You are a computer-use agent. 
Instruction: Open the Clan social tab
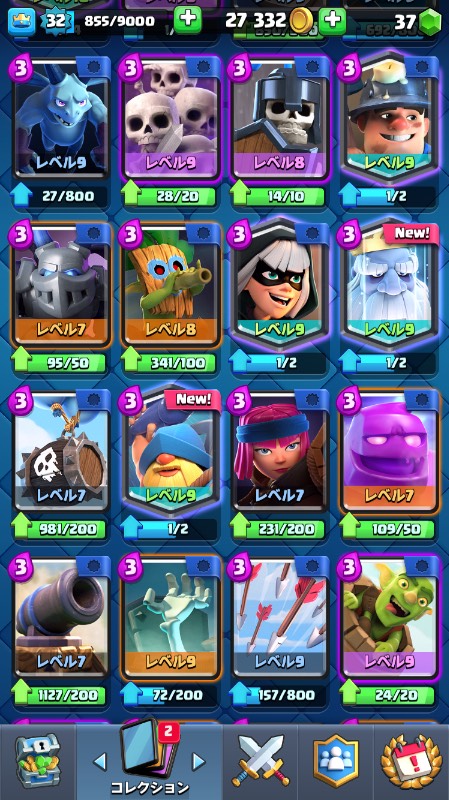coord(335,761)
